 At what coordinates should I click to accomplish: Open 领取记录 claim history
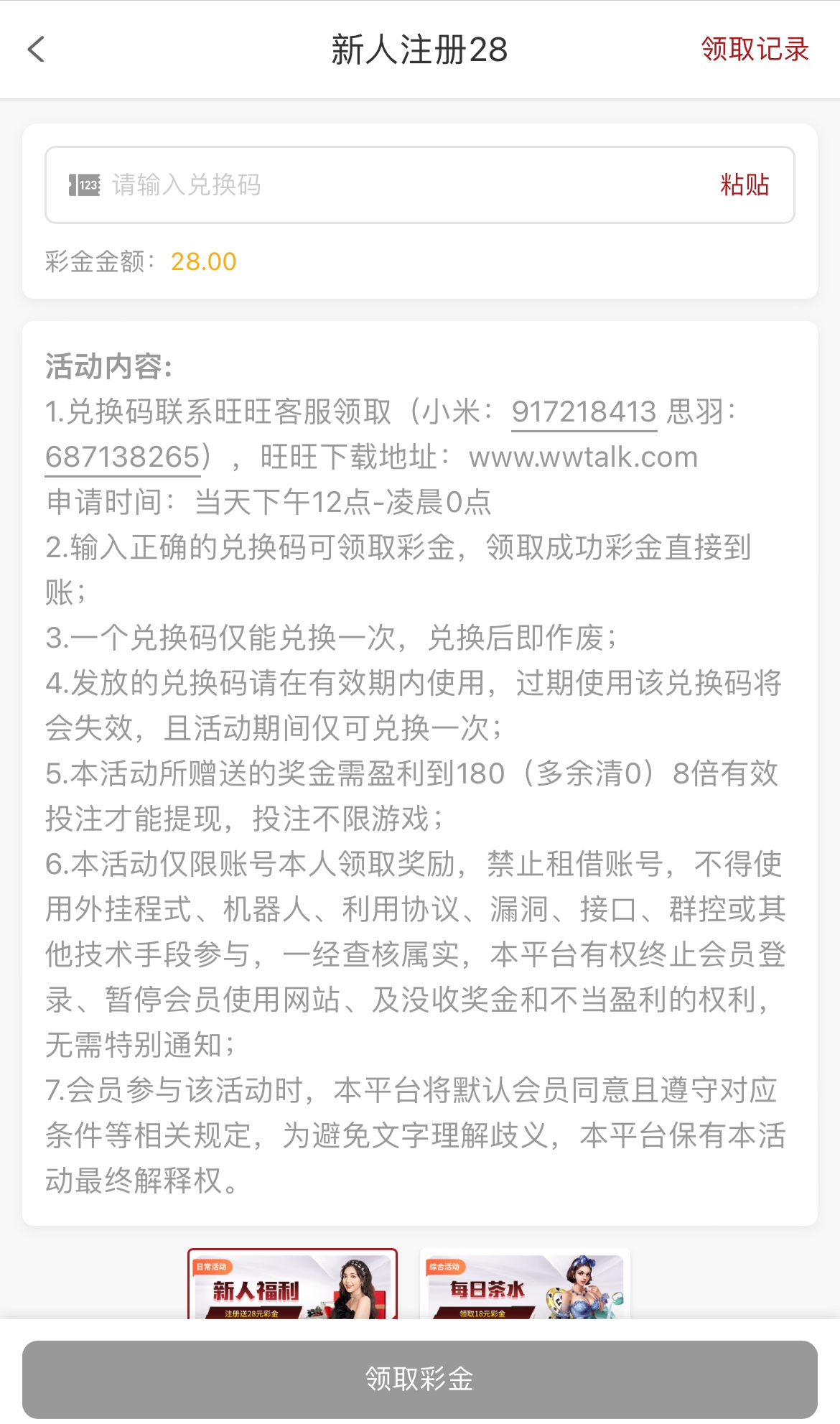[x=755, y=50]
